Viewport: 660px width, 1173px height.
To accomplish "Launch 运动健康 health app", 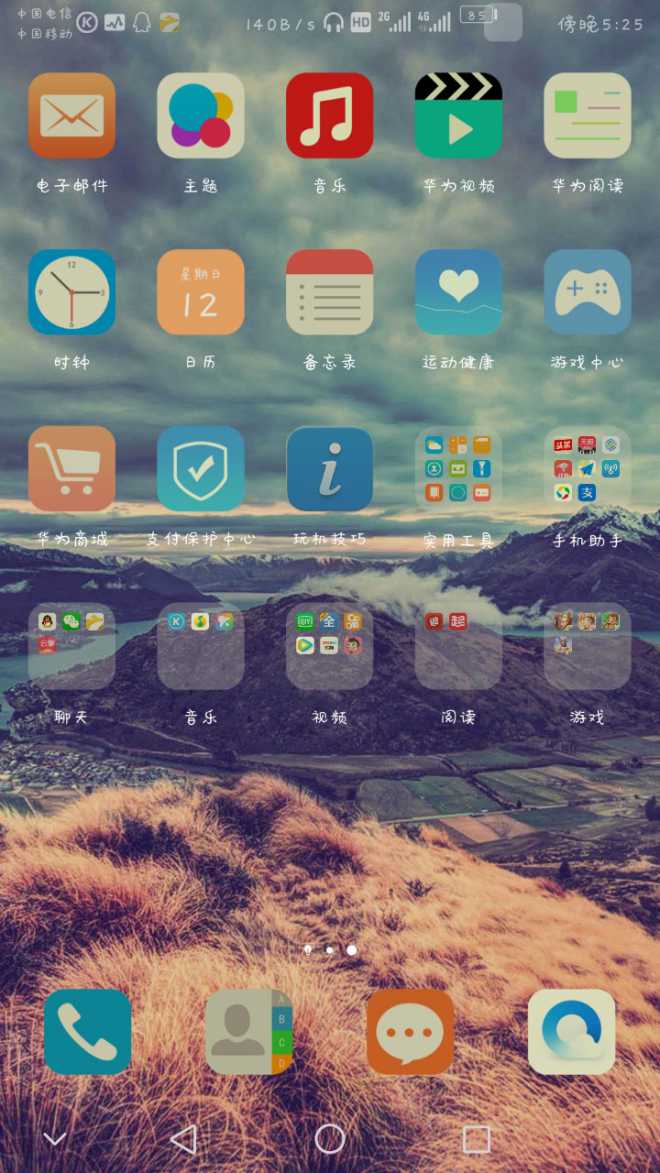I will click(459, 292).
